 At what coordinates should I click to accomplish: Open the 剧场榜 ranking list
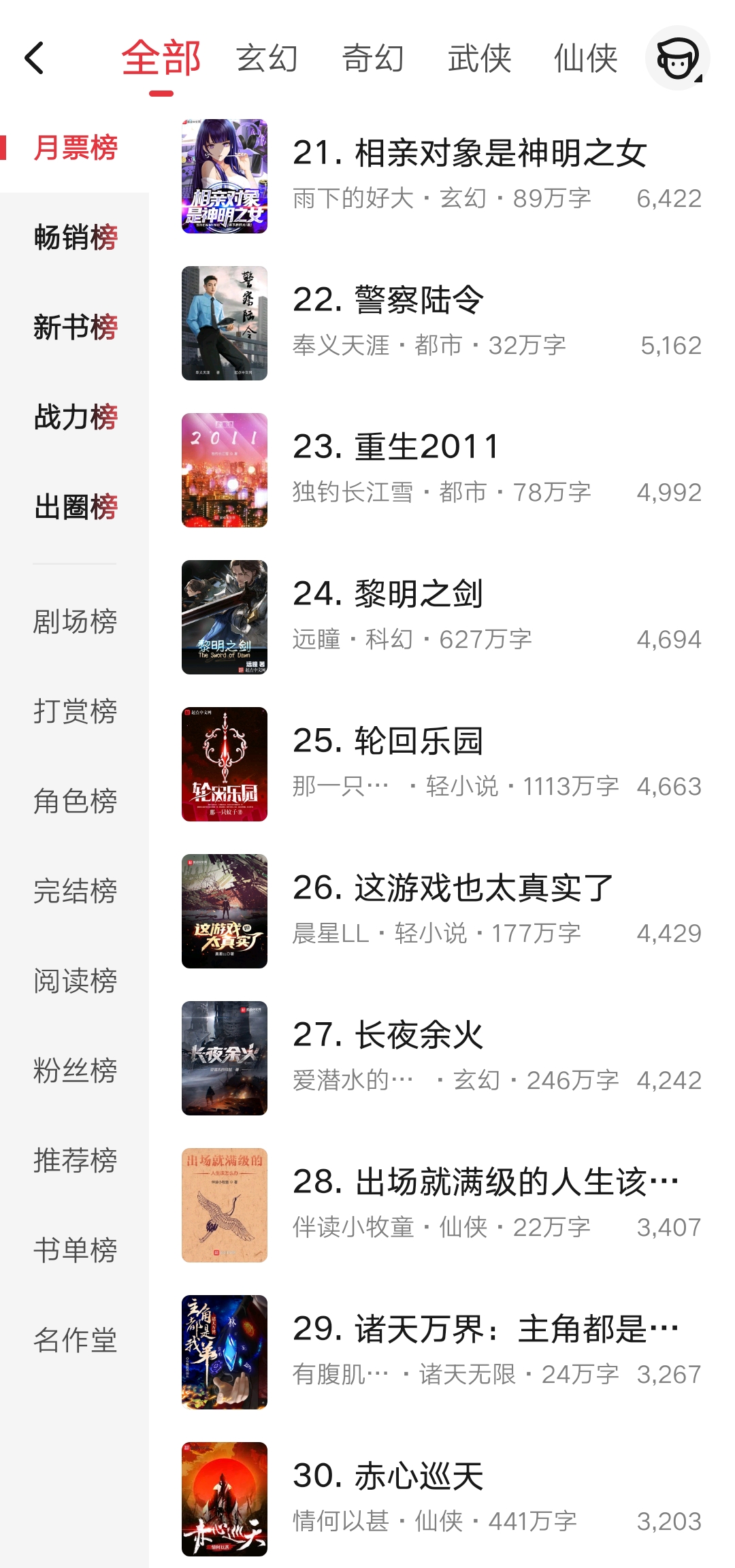(75, 621)
